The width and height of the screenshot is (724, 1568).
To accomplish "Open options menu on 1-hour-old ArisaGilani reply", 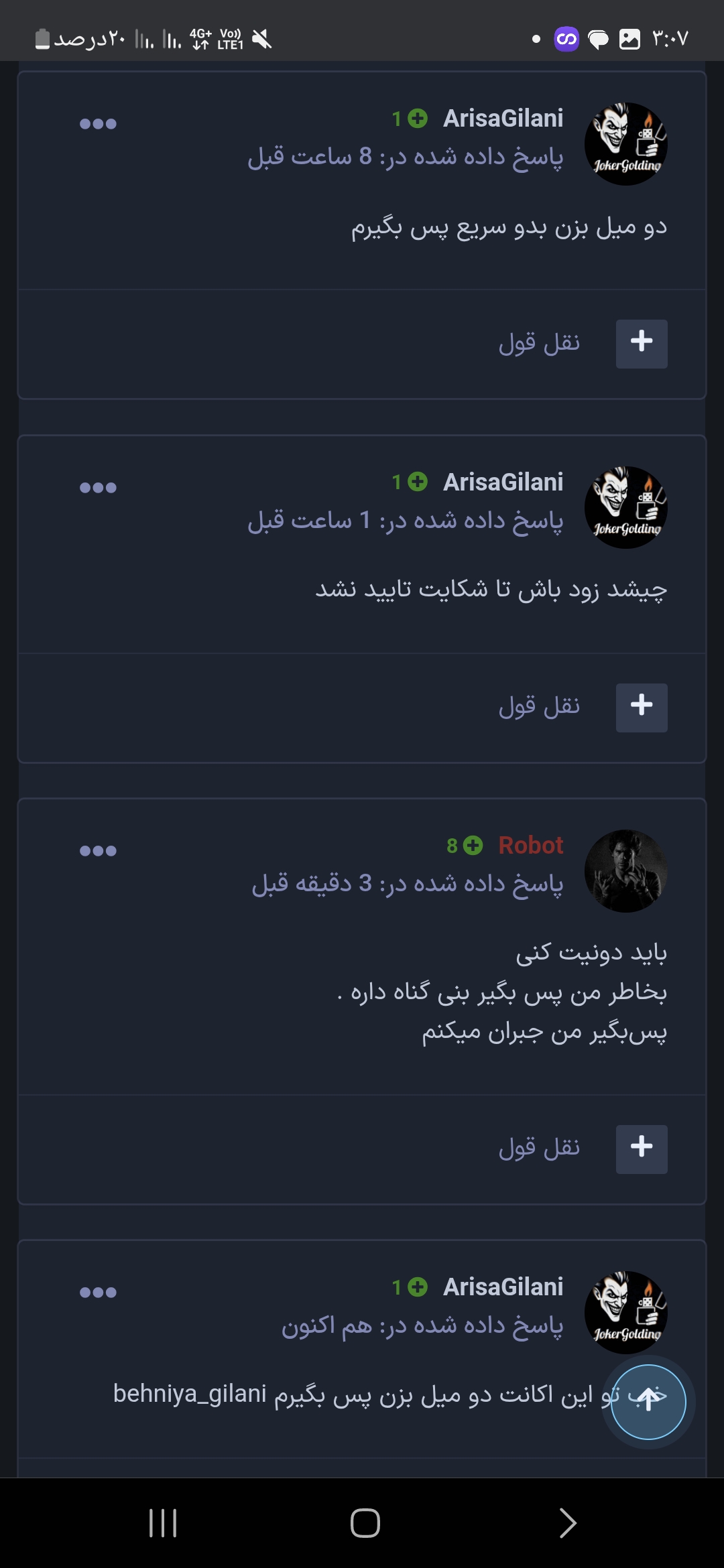I will coord(98,488).
